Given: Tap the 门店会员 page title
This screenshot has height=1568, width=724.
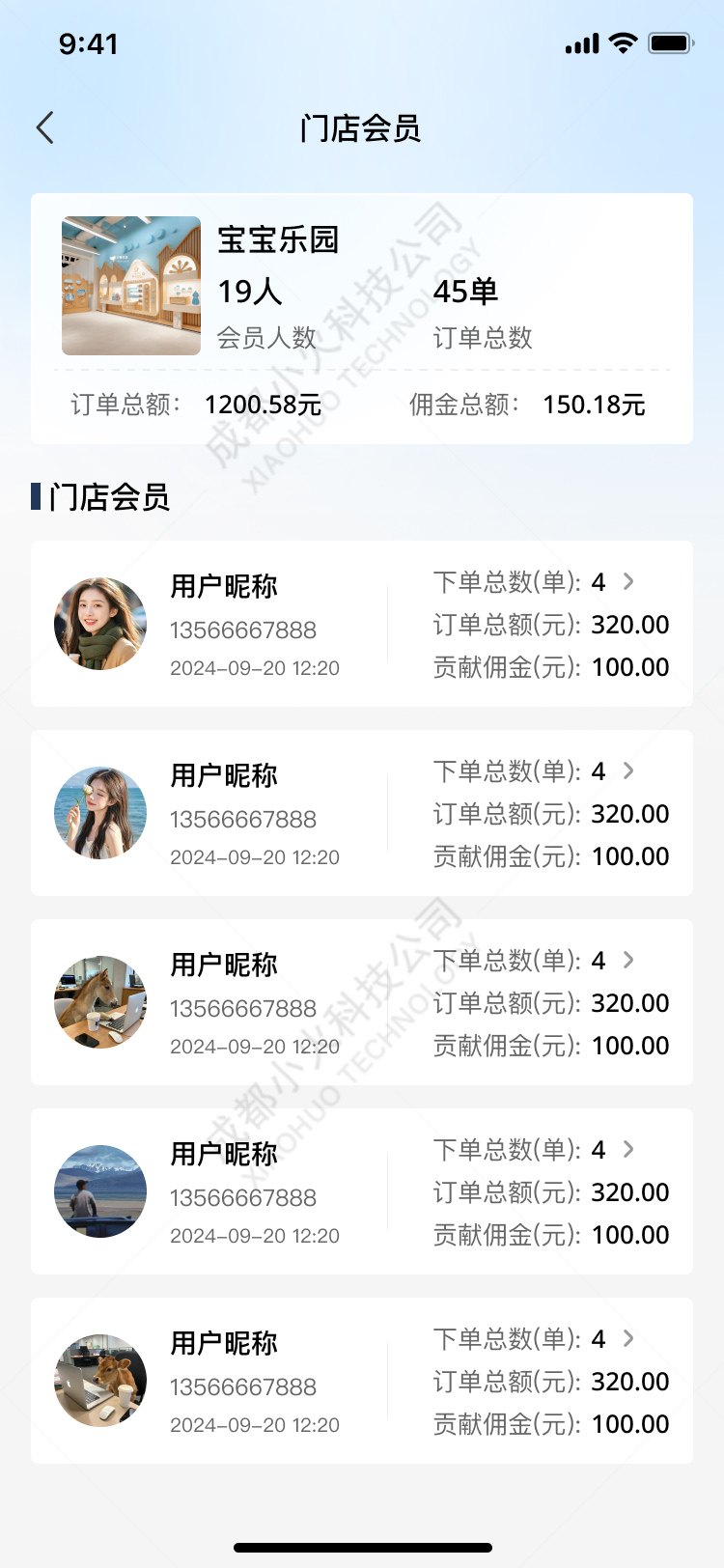Looking at the screenshot, I should click(362, 128).
